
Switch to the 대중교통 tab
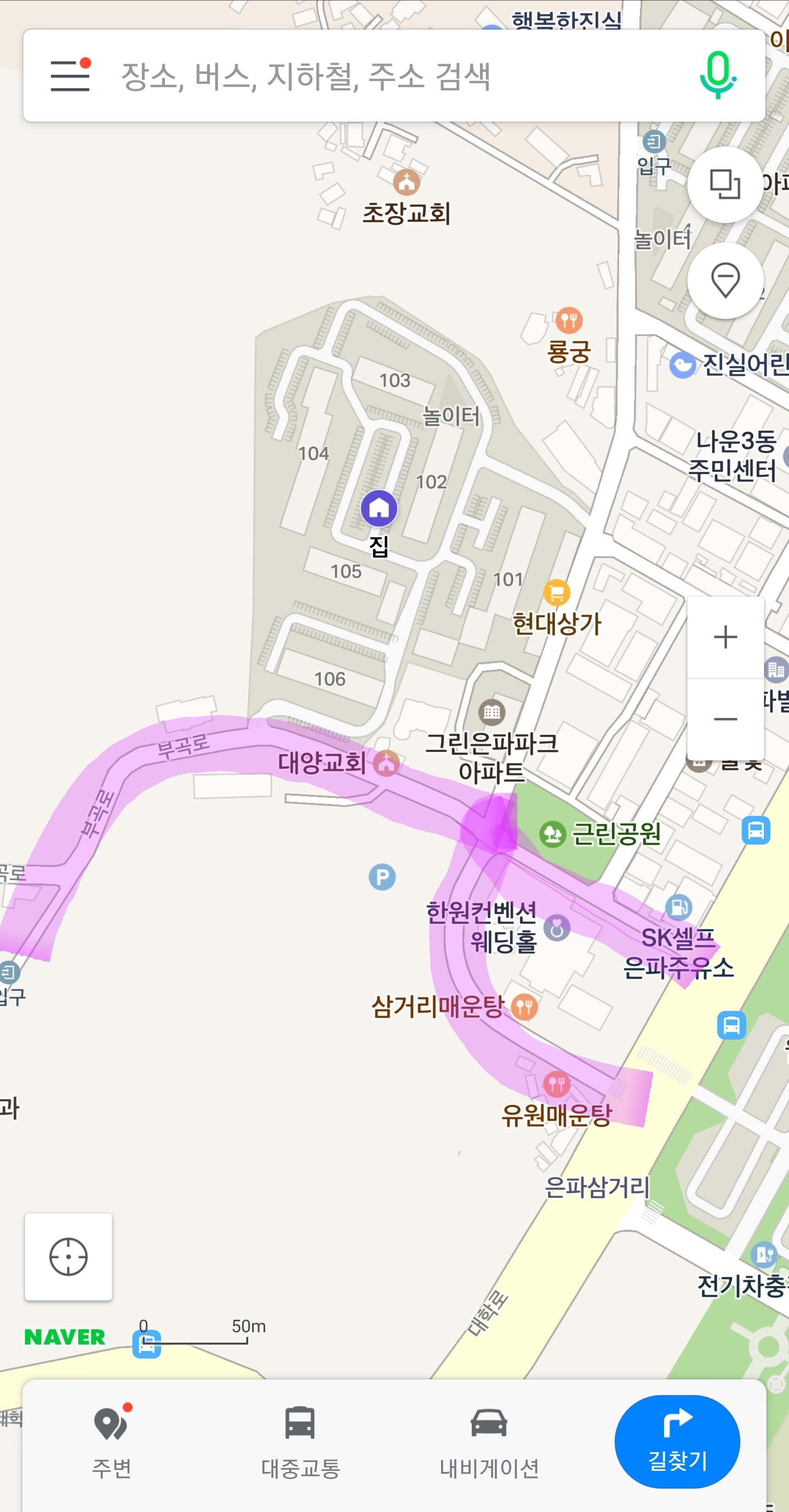(300, 1441)
